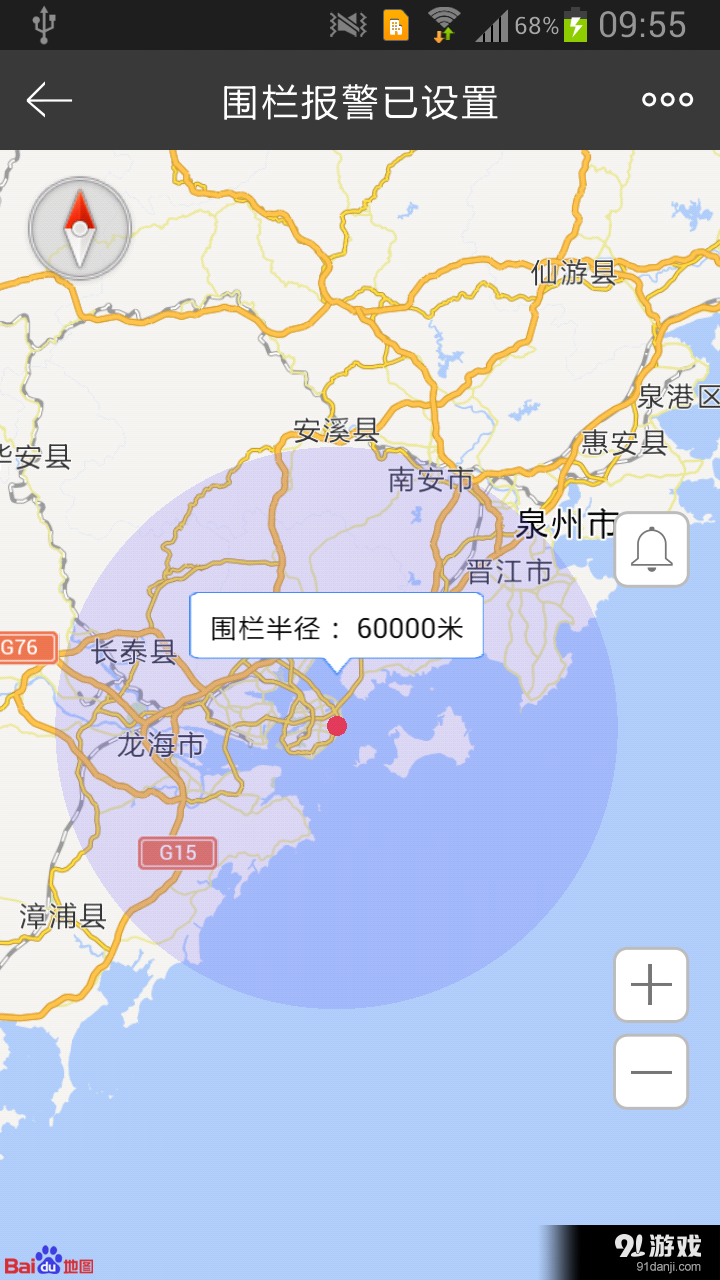
Task: Tap the red fence center marker
Action: pos(337,726)
